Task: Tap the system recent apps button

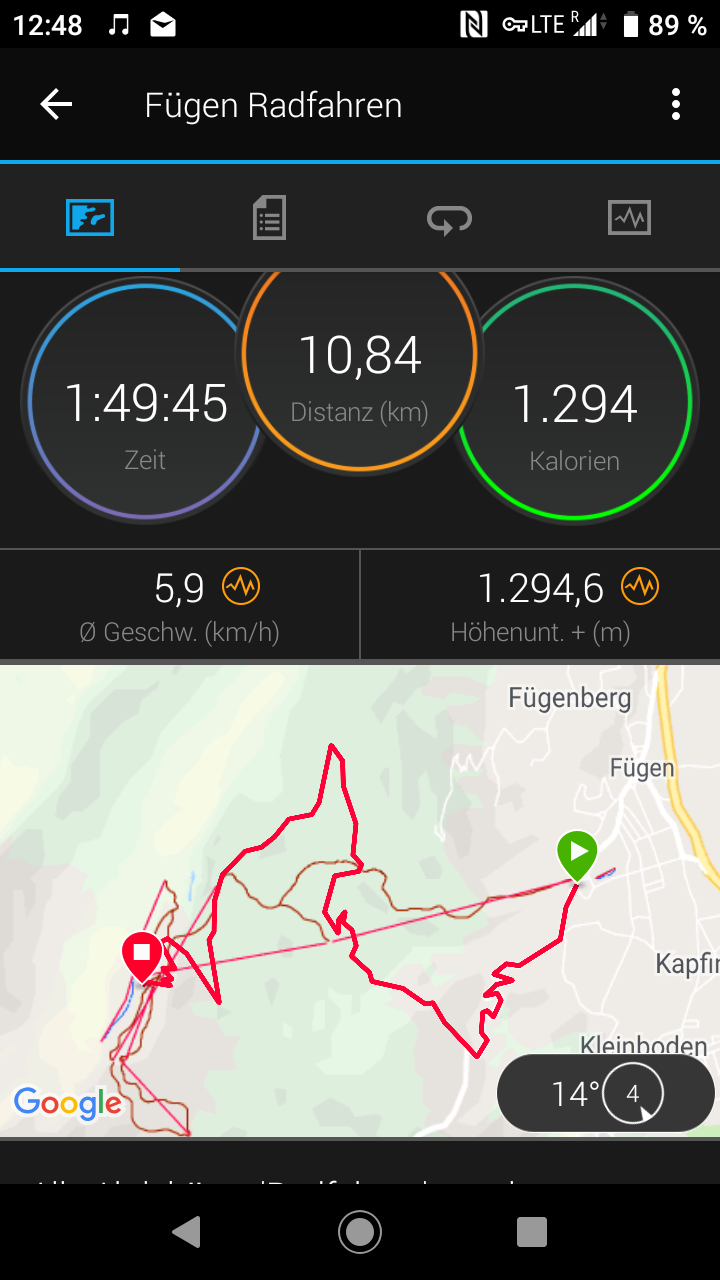Action: (x=532, y=1232)
